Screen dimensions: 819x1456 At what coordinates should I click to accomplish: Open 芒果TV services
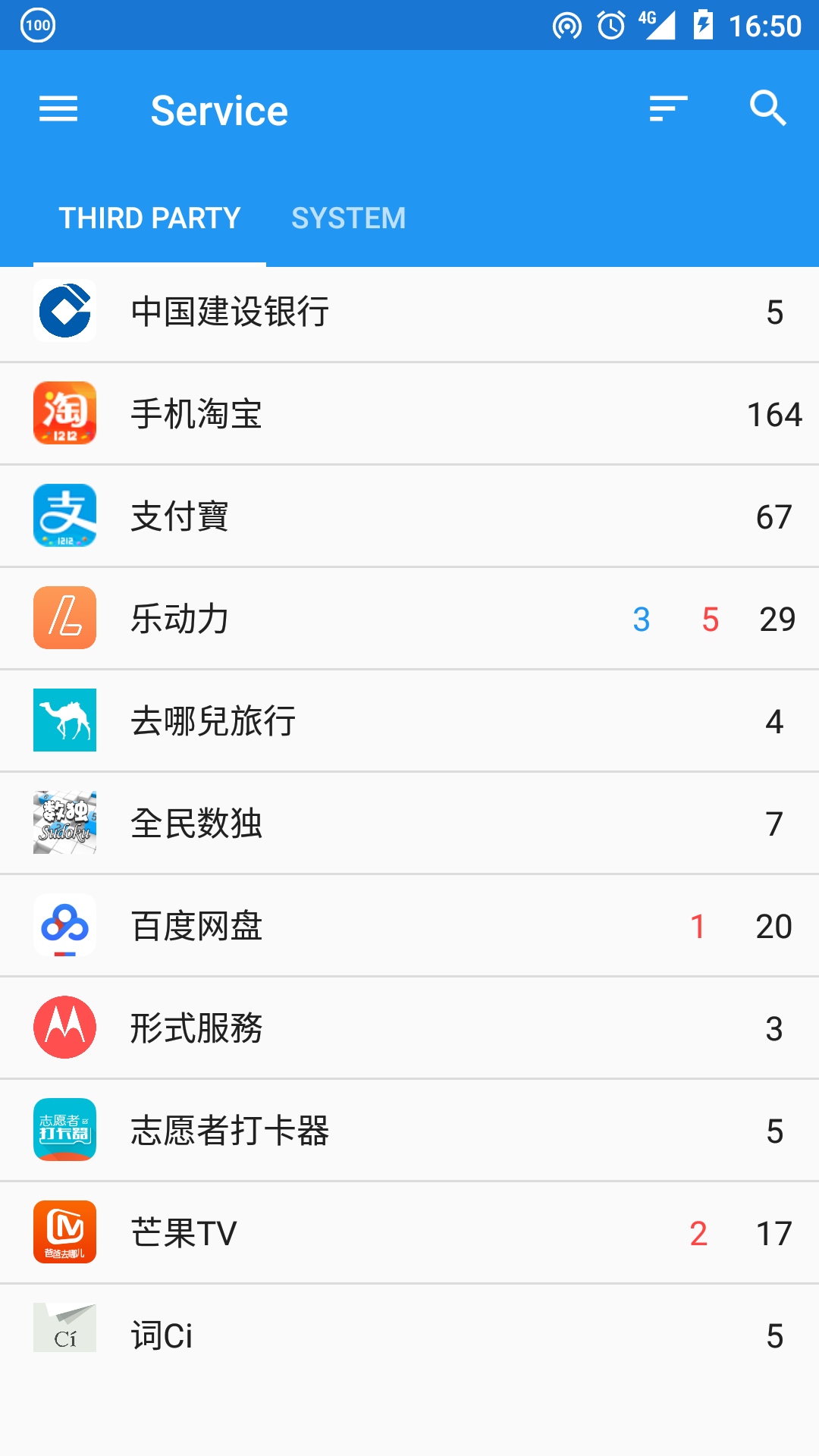[409, 1233]
